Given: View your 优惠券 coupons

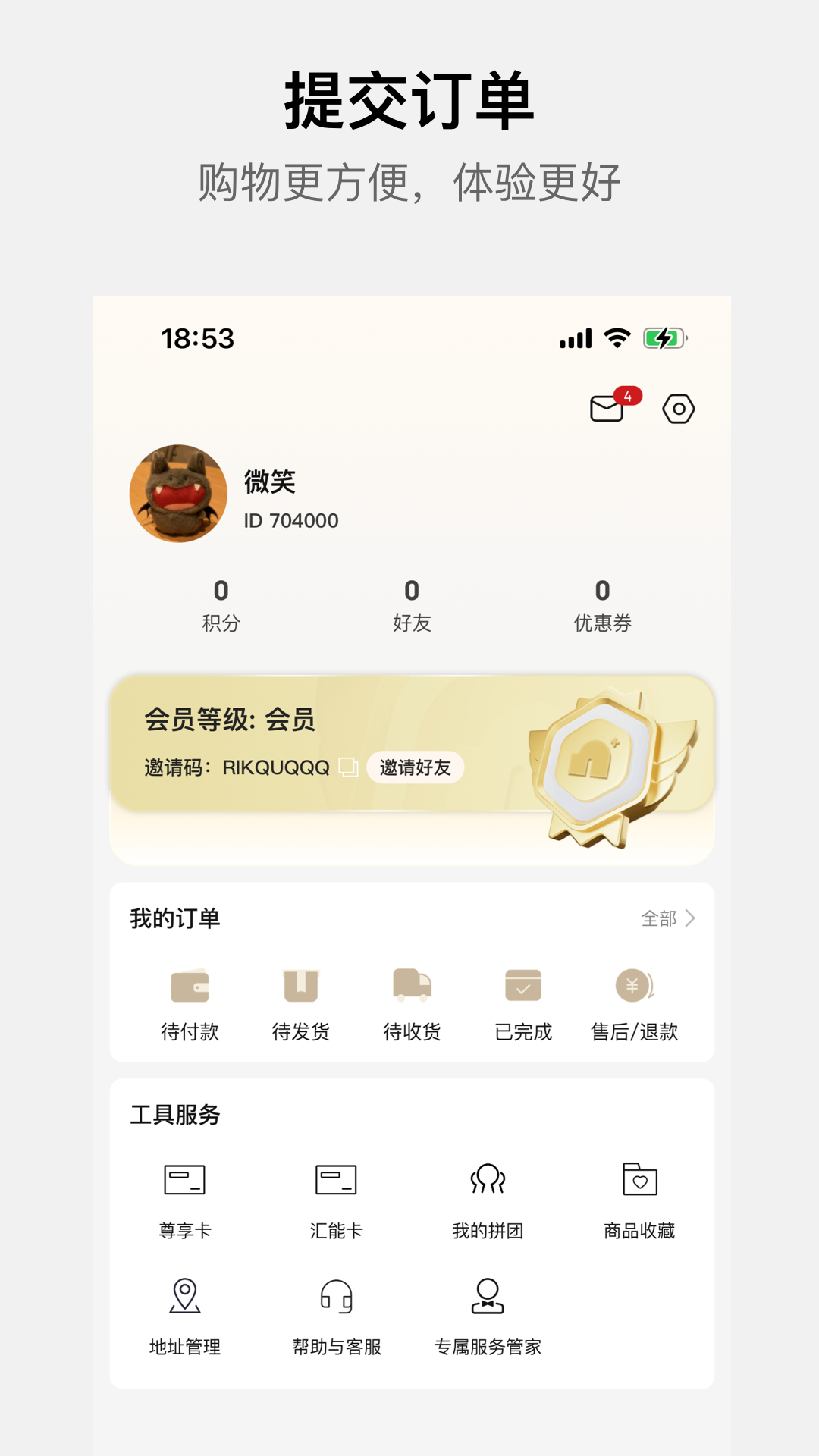Looking at the screenshot, I should (x=603, y=605).
